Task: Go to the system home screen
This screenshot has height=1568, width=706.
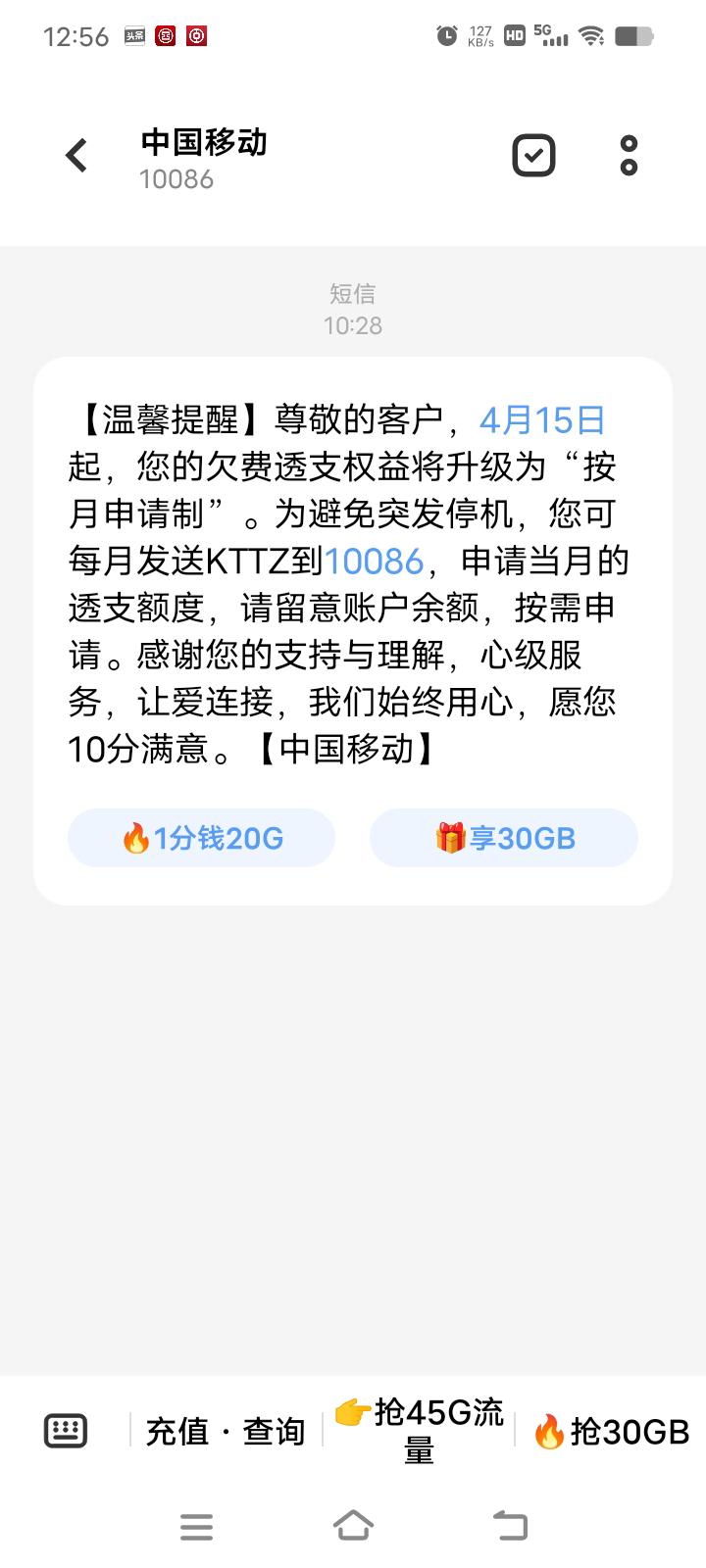Action: (353, 1526)
